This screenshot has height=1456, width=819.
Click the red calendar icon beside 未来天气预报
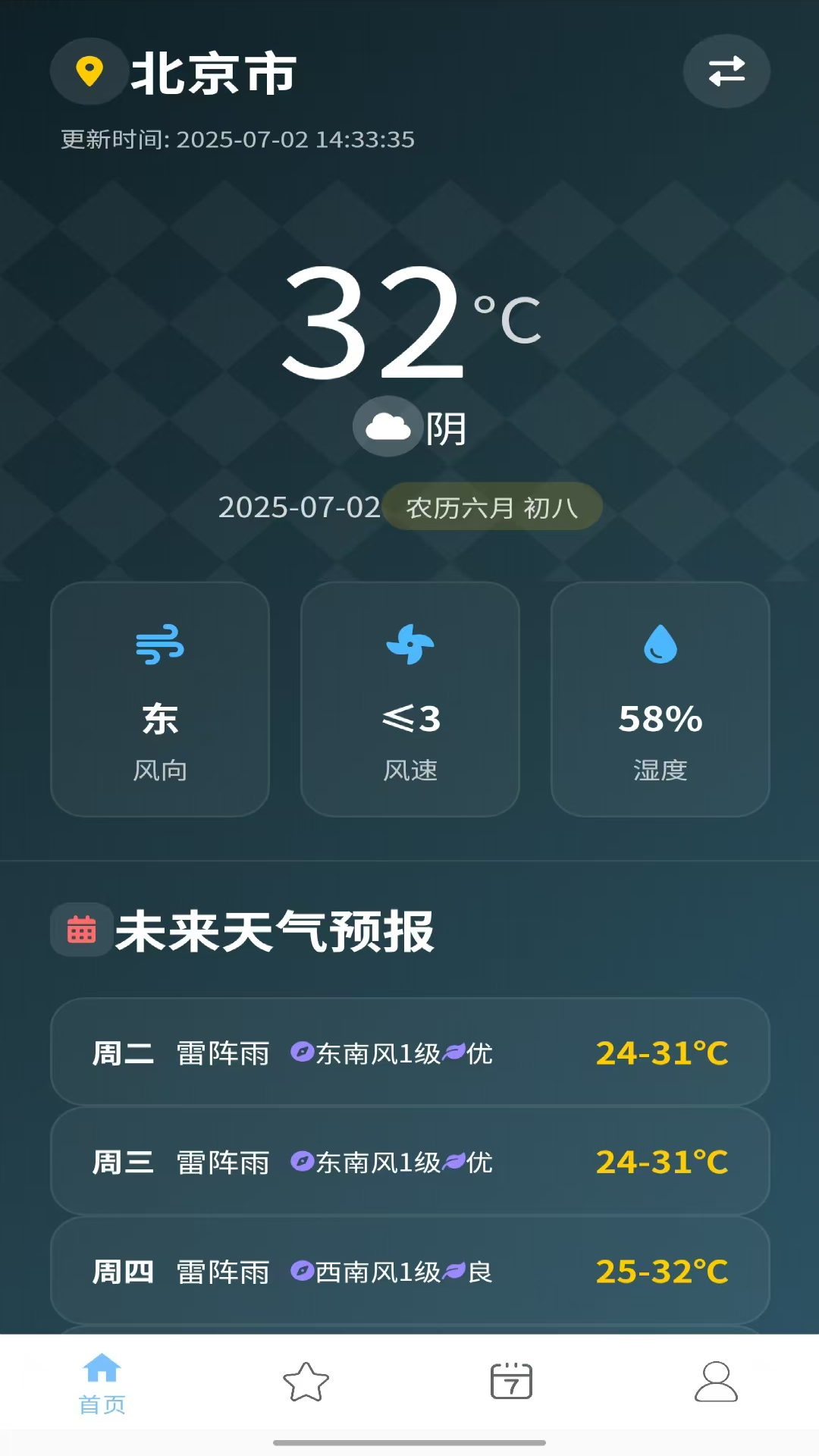tap(81, 929)
